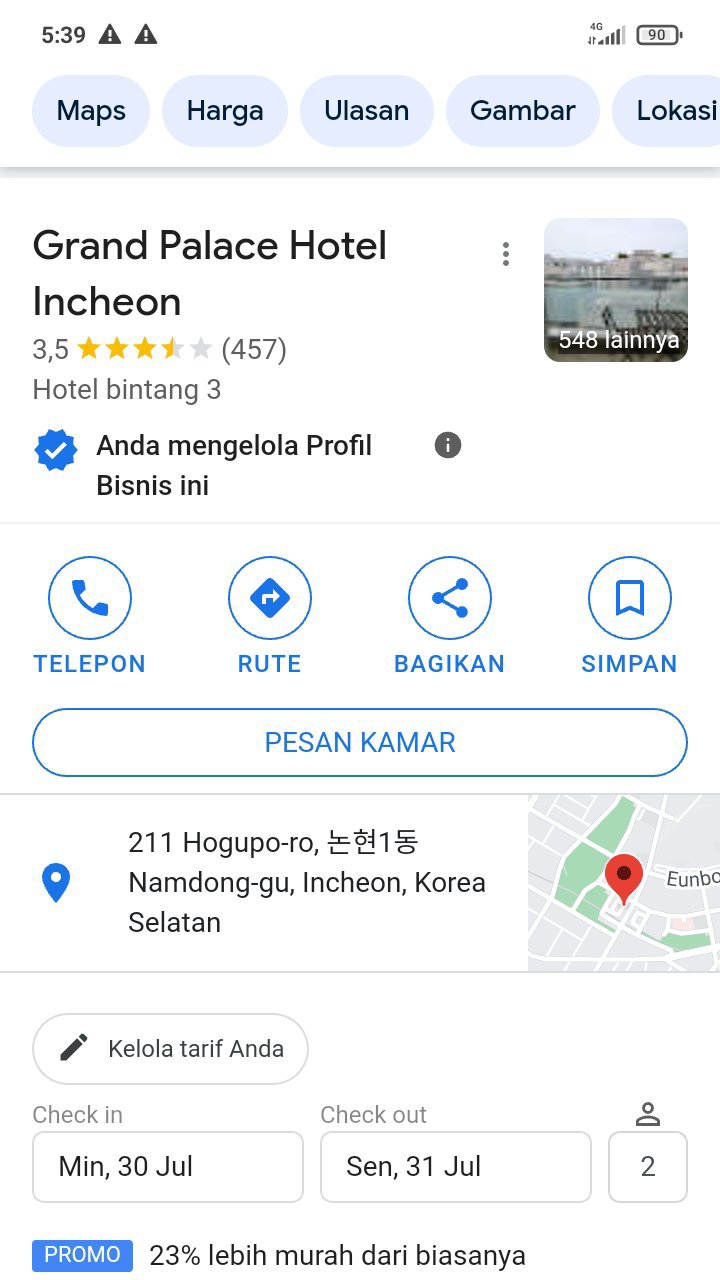Open the Harga chip
Screen dimensions: 720x1280
(x=225, y=110)
